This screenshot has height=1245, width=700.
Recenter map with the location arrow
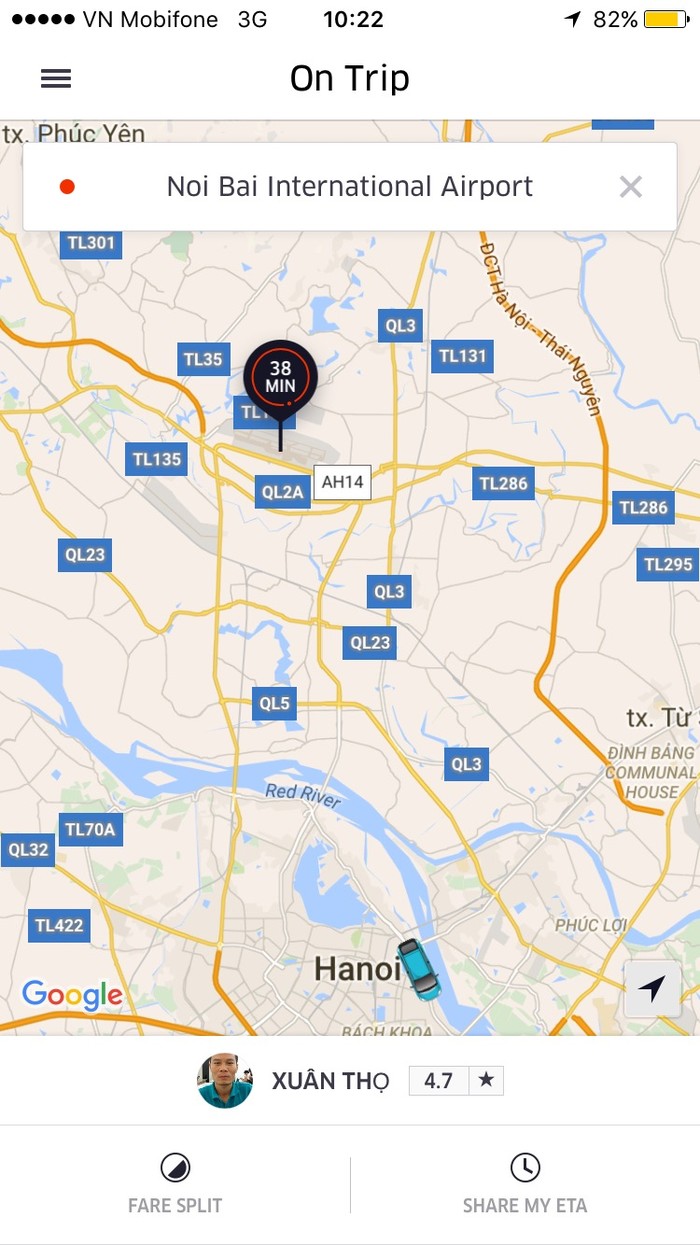point(652,990)
